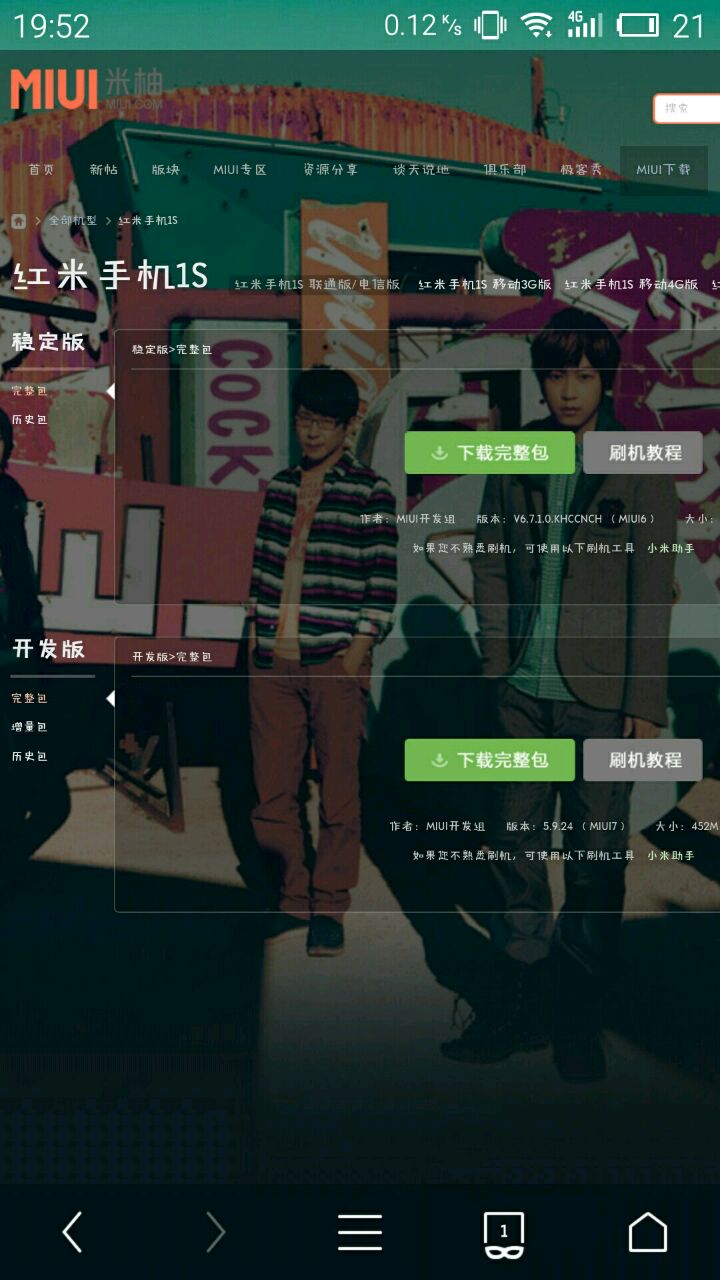
Task: Select the 红米手机1S 移动3G版 variant
Action: tap(484, 285)
